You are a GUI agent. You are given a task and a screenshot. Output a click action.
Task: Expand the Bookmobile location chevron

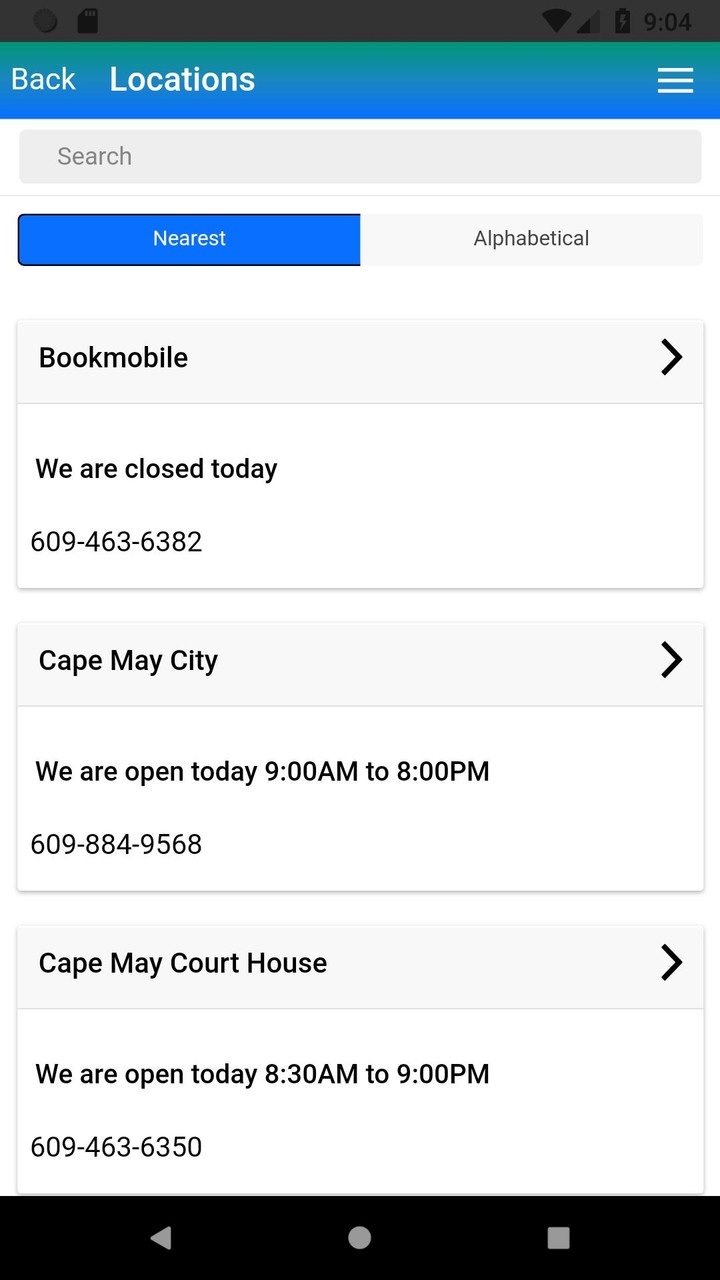click(x=671, y=357)
